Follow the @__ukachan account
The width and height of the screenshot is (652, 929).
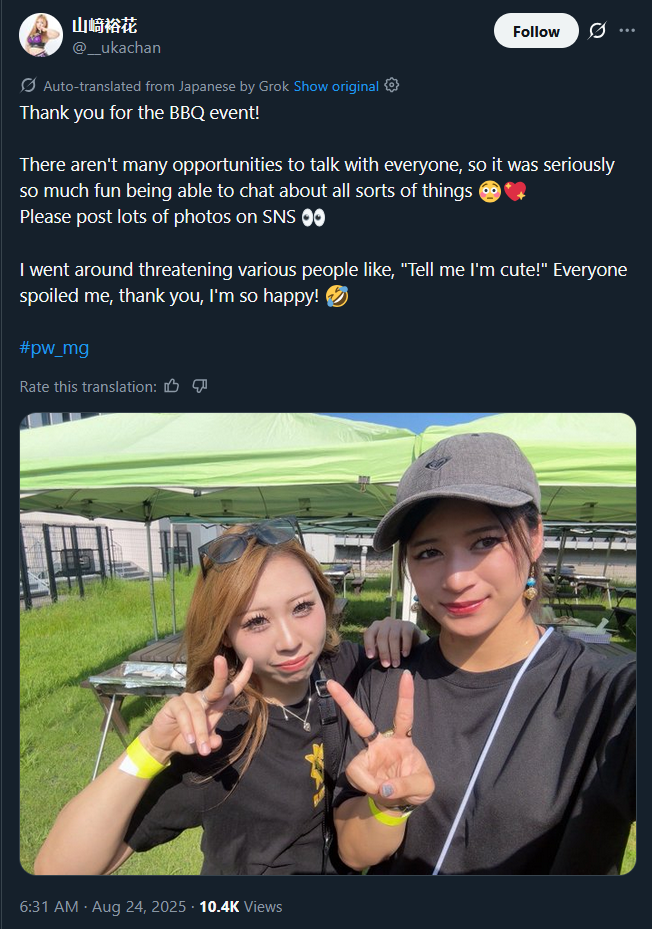coord(536,31)
